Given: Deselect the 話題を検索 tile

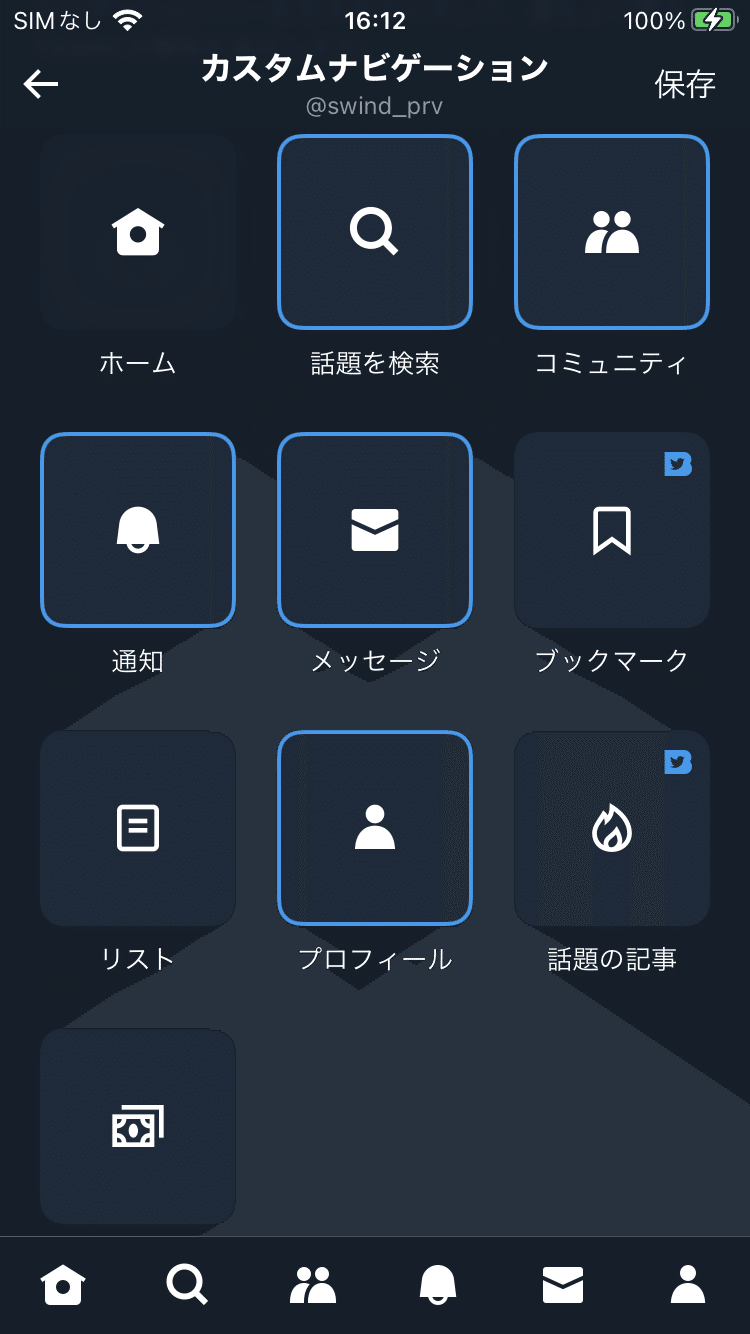Looking at the screenshot, I should pos(375,232).
